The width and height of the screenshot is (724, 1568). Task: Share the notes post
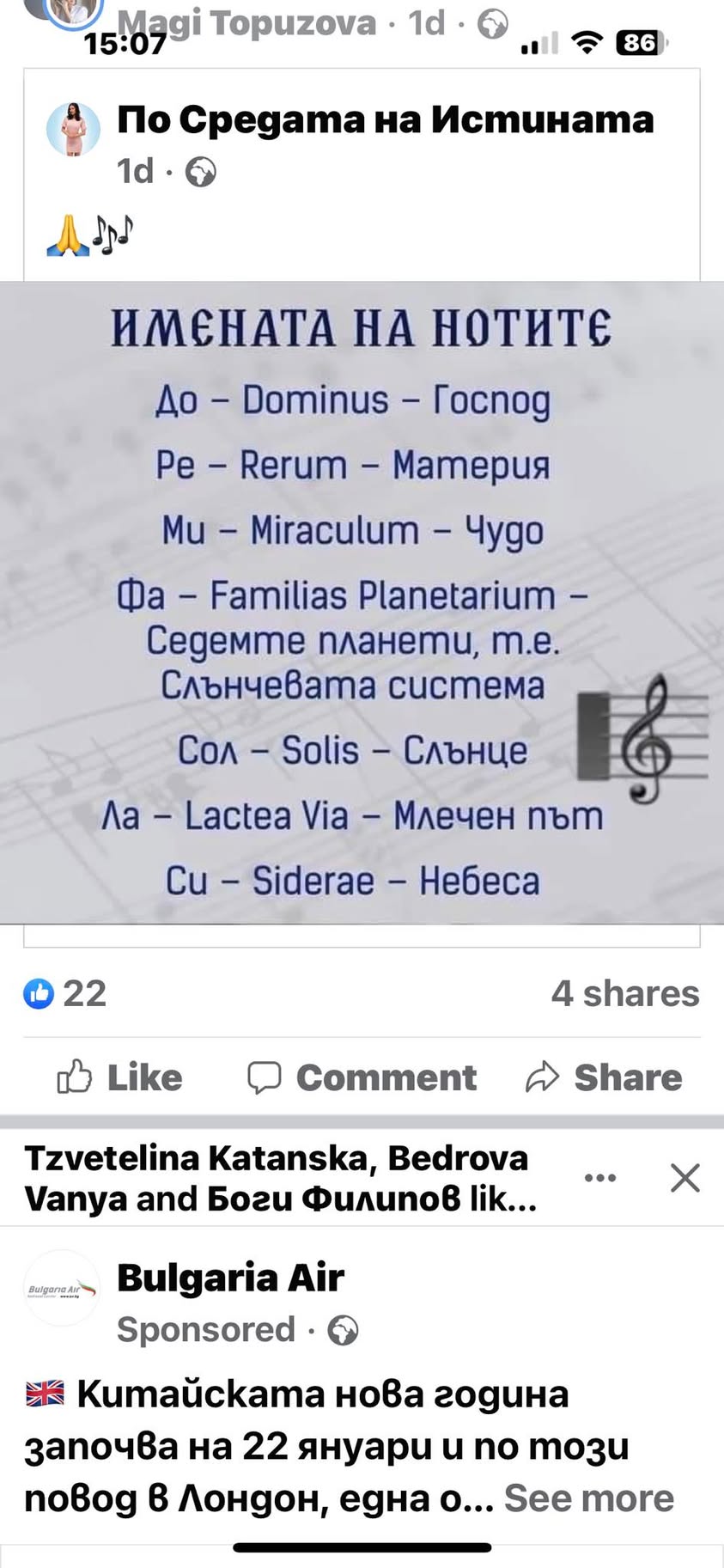(x=604, y=1077)
